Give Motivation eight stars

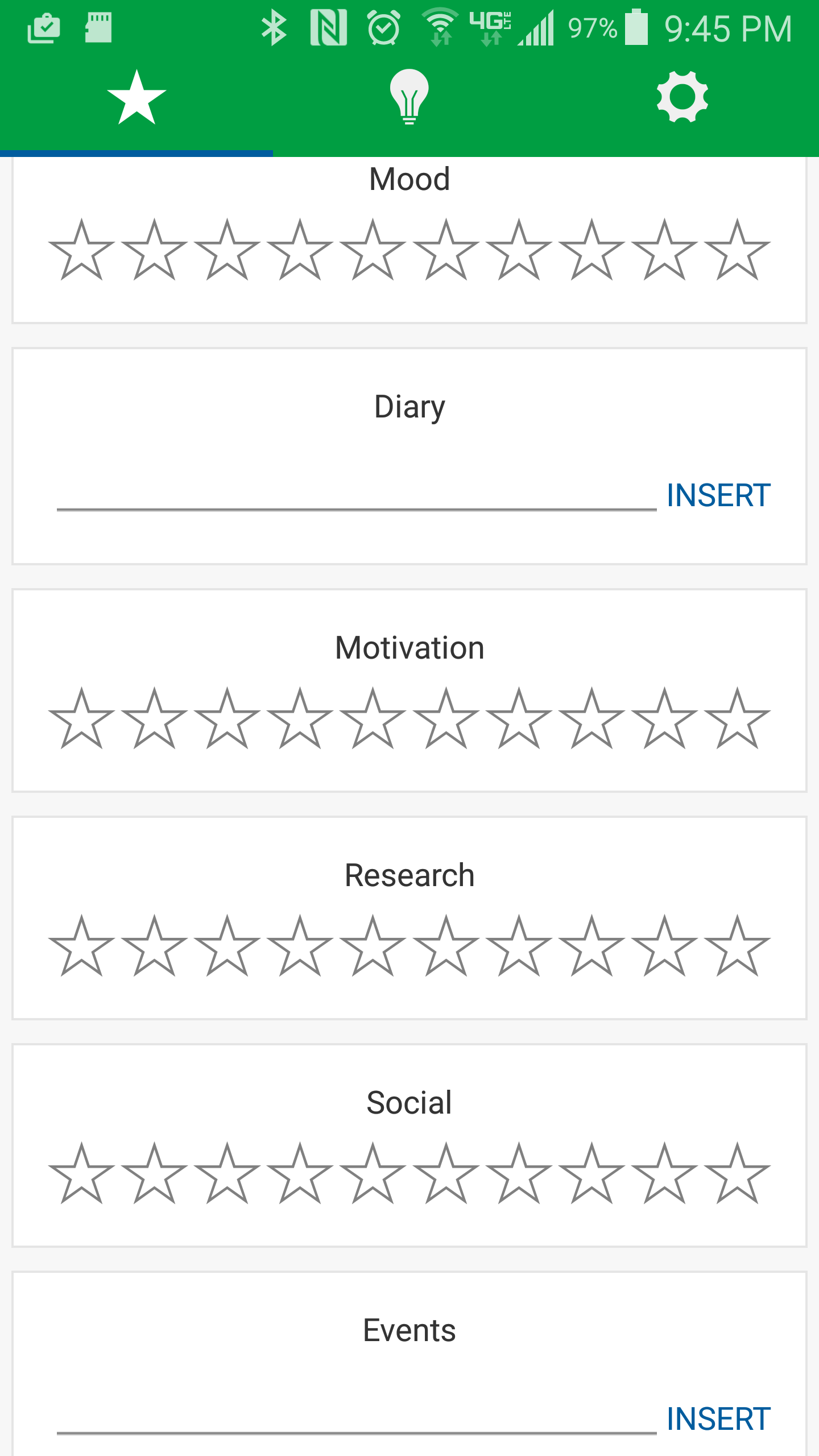[591, 719]
